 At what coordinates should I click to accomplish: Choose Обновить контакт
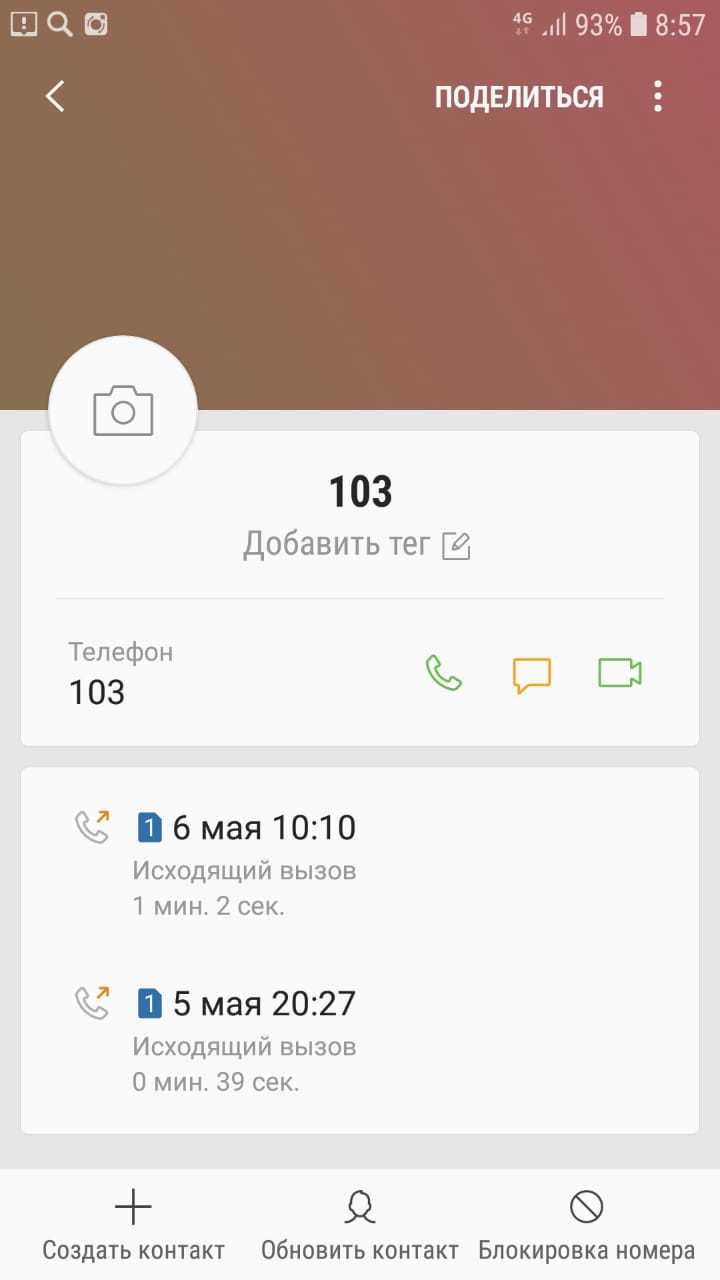(360, 1226)
